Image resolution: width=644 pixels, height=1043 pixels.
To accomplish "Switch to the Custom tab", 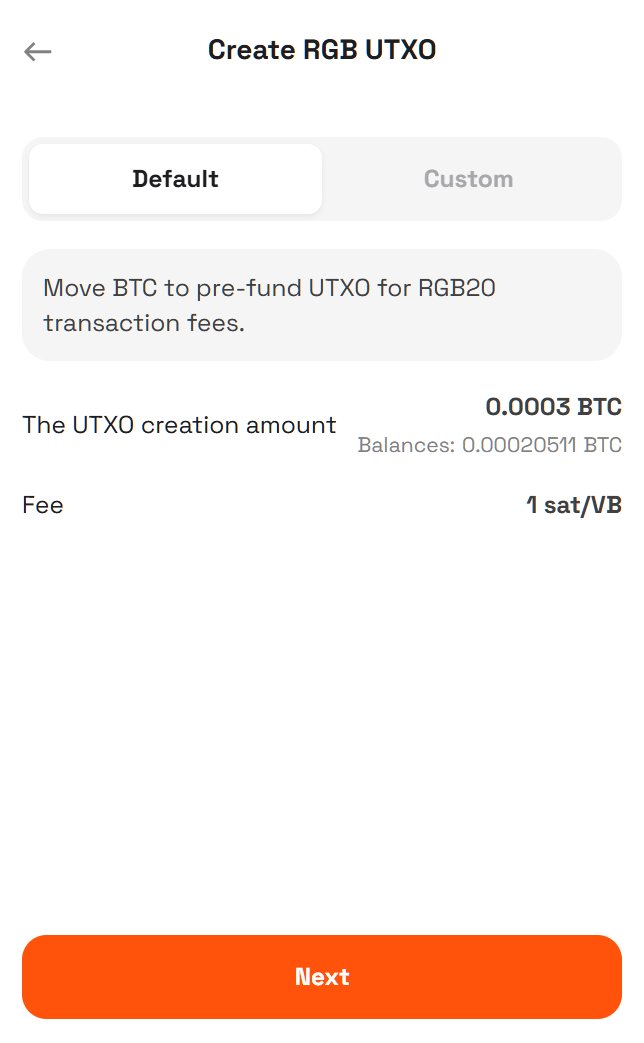I will 468,179.
